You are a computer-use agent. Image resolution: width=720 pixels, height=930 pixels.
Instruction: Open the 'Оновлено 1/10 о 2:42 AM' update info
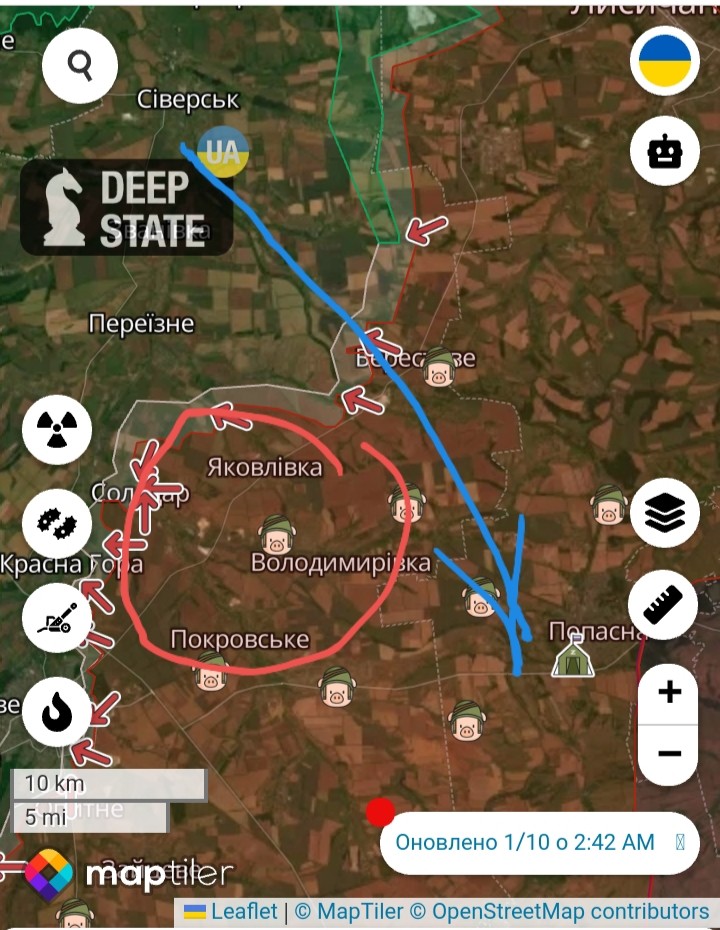click(525, 842)
